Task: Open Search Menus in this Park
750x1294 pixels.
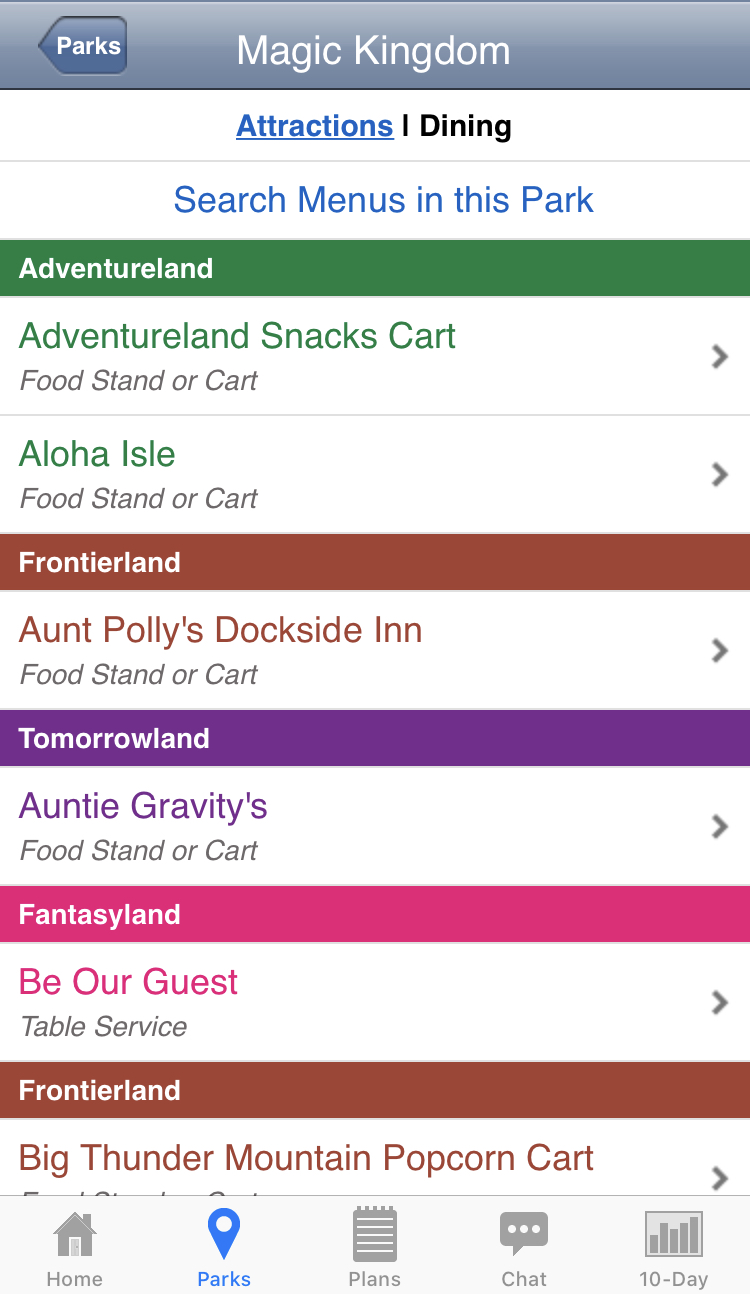Action: pyautogui.click(x=383, y=200)
